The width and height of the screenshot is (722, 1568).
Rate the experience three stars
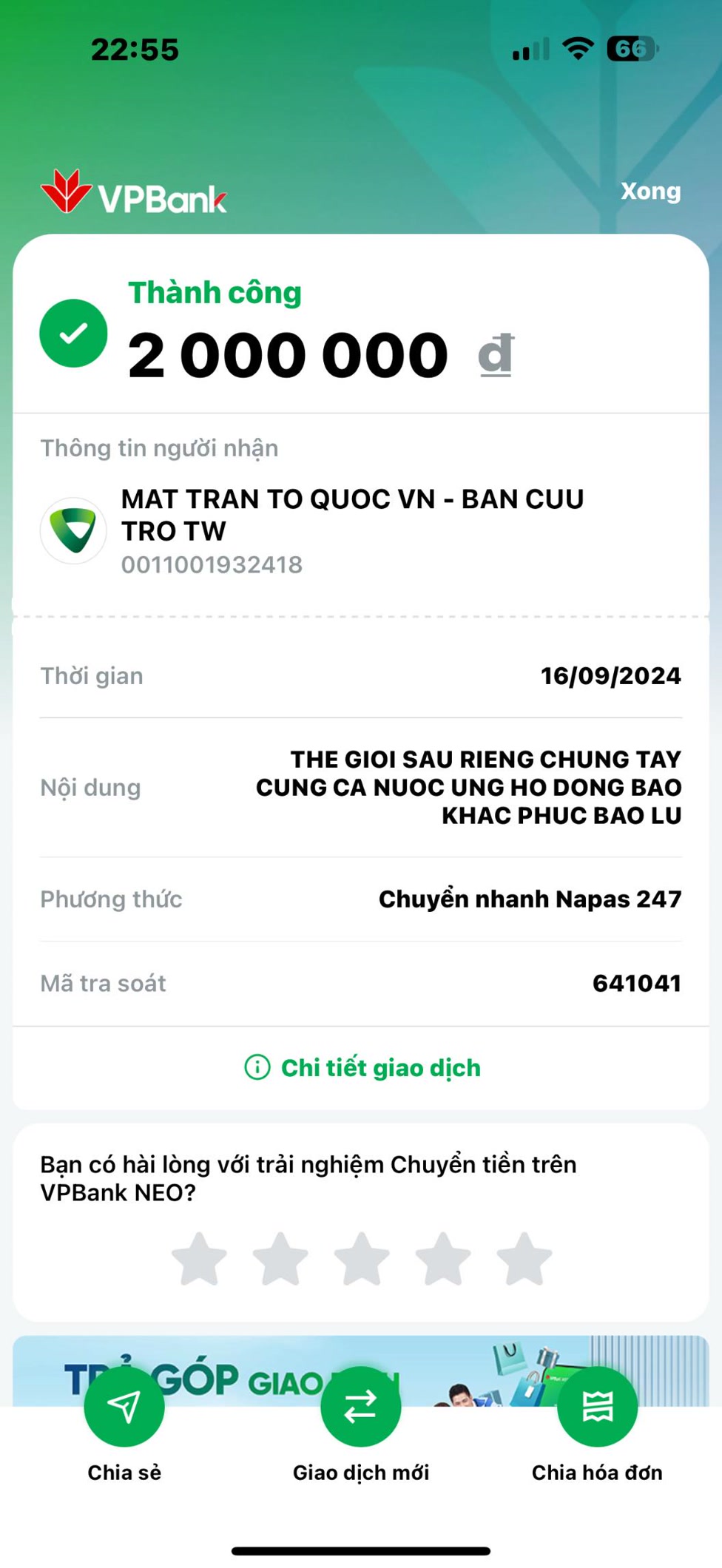pos(362,1258)
